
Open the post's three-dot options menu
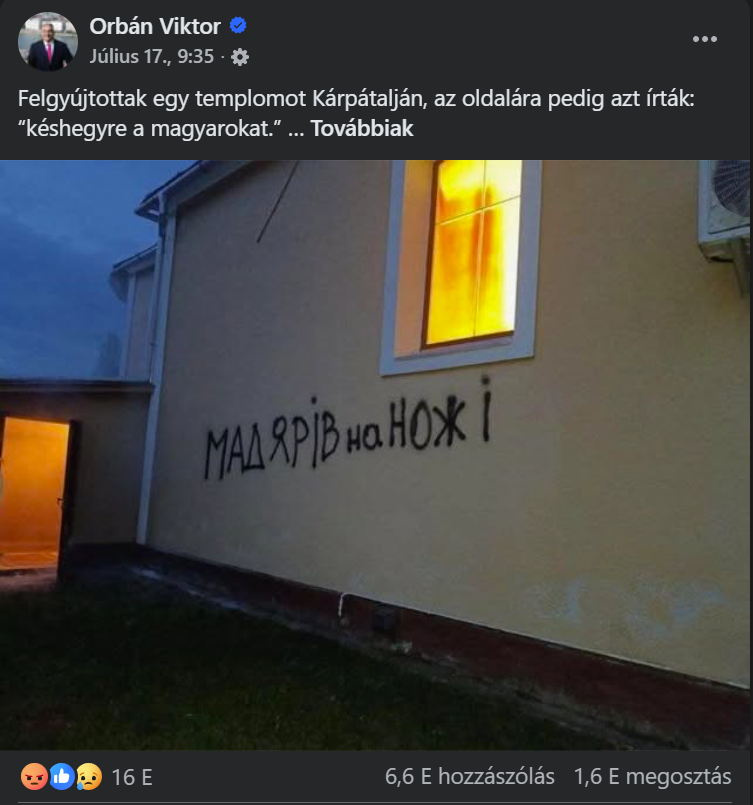[x=705, y=39]
